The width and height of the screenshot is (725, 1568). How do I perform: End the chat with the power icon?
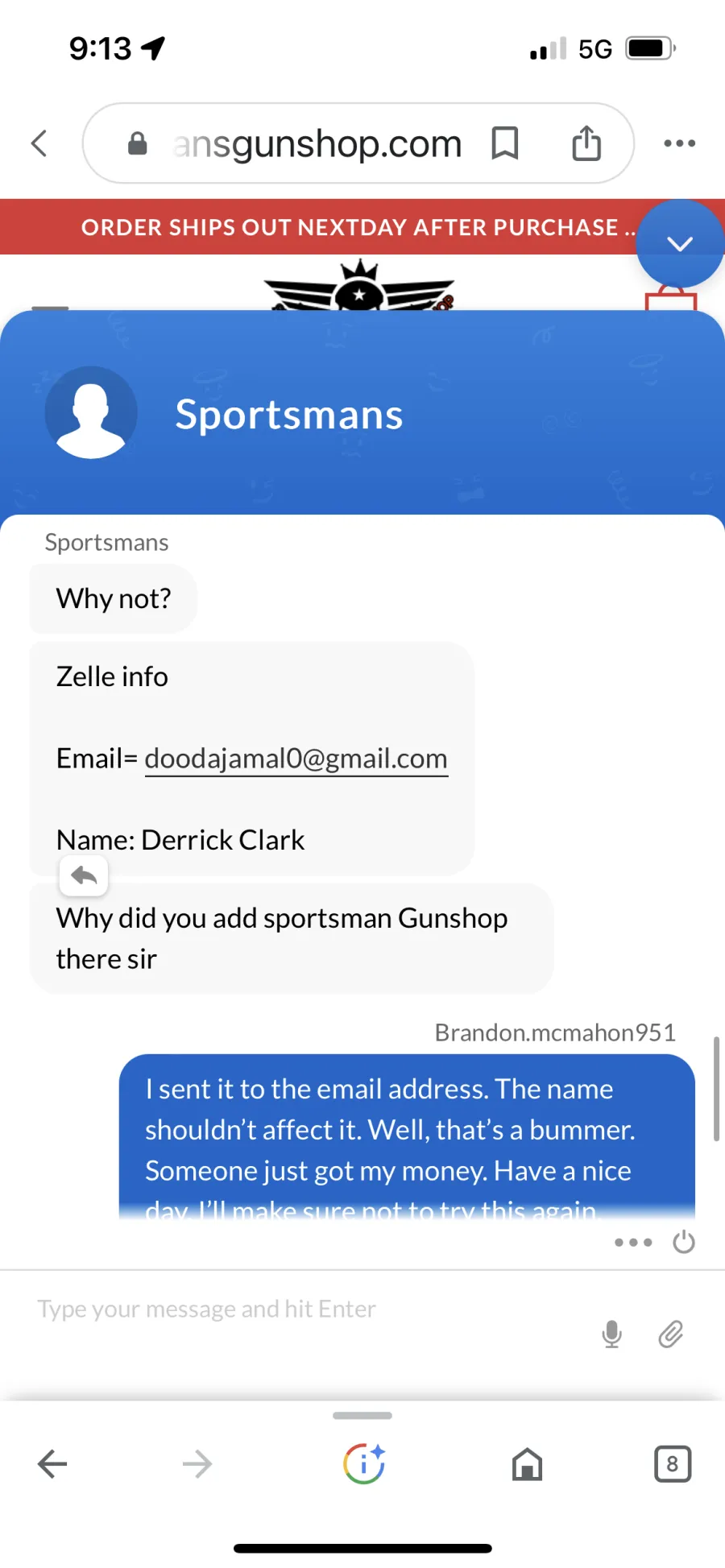coord(684,1242)
